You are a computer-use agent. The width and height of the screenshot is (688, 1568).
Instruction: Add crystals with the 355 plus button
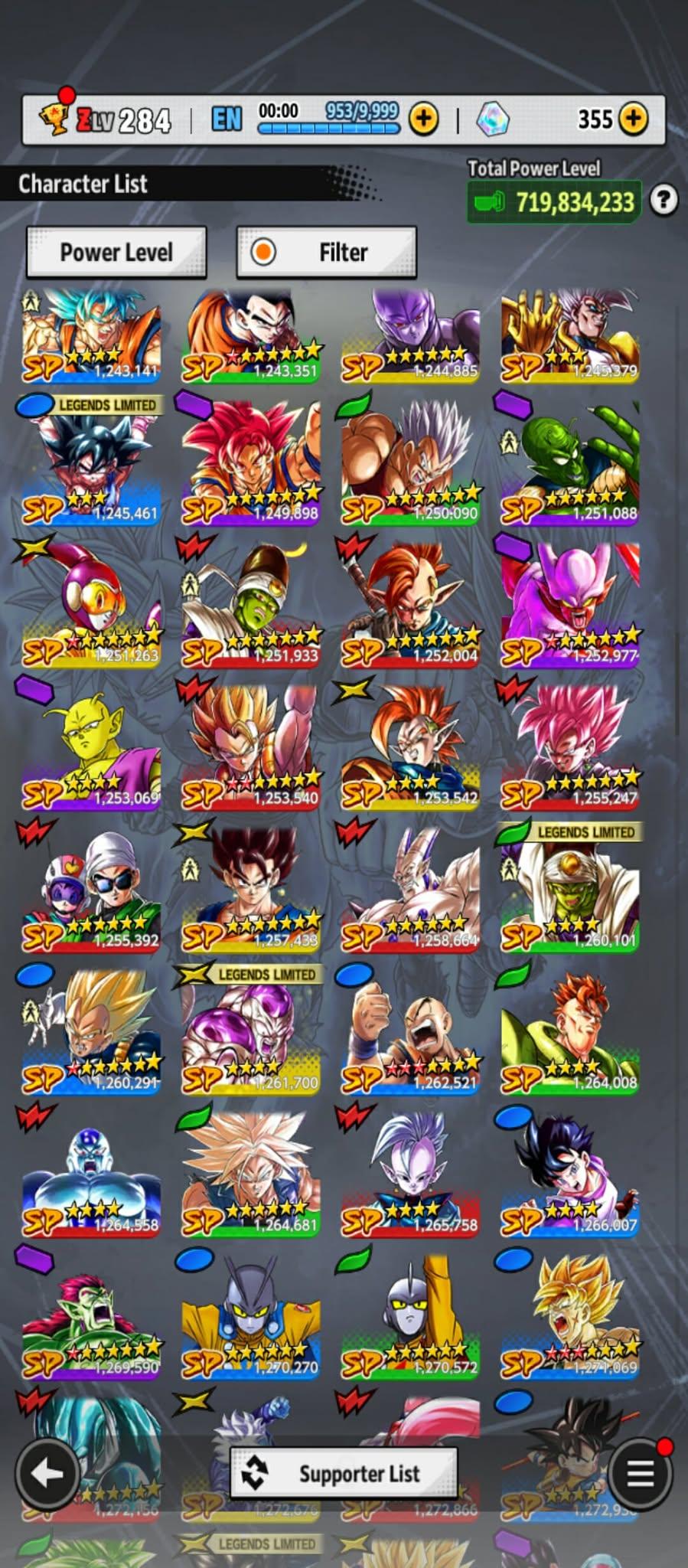tap(634, 119)
